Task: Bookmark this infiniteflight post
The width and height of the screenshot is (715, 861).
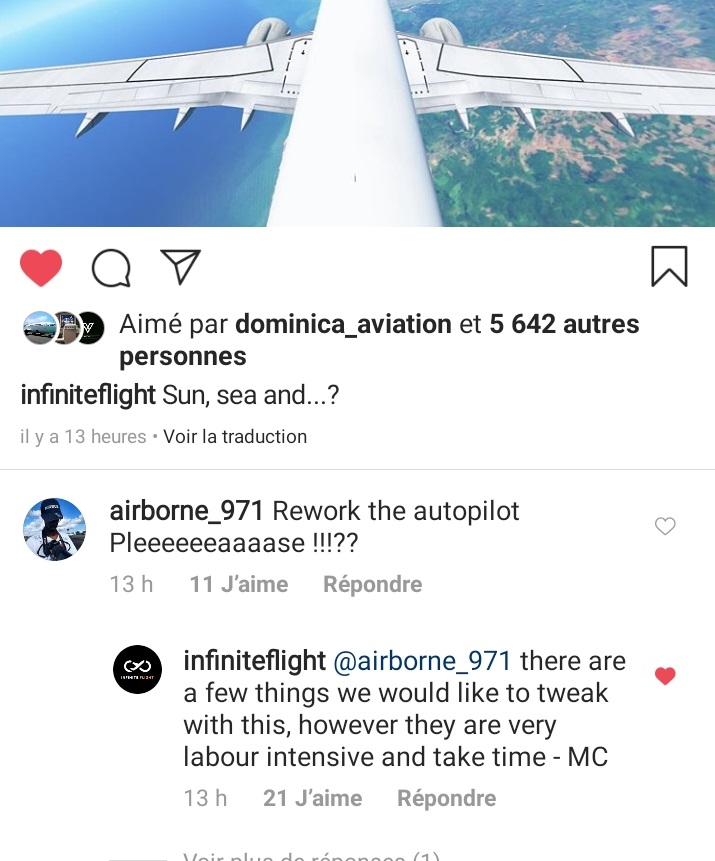Action: pos(669,266)
